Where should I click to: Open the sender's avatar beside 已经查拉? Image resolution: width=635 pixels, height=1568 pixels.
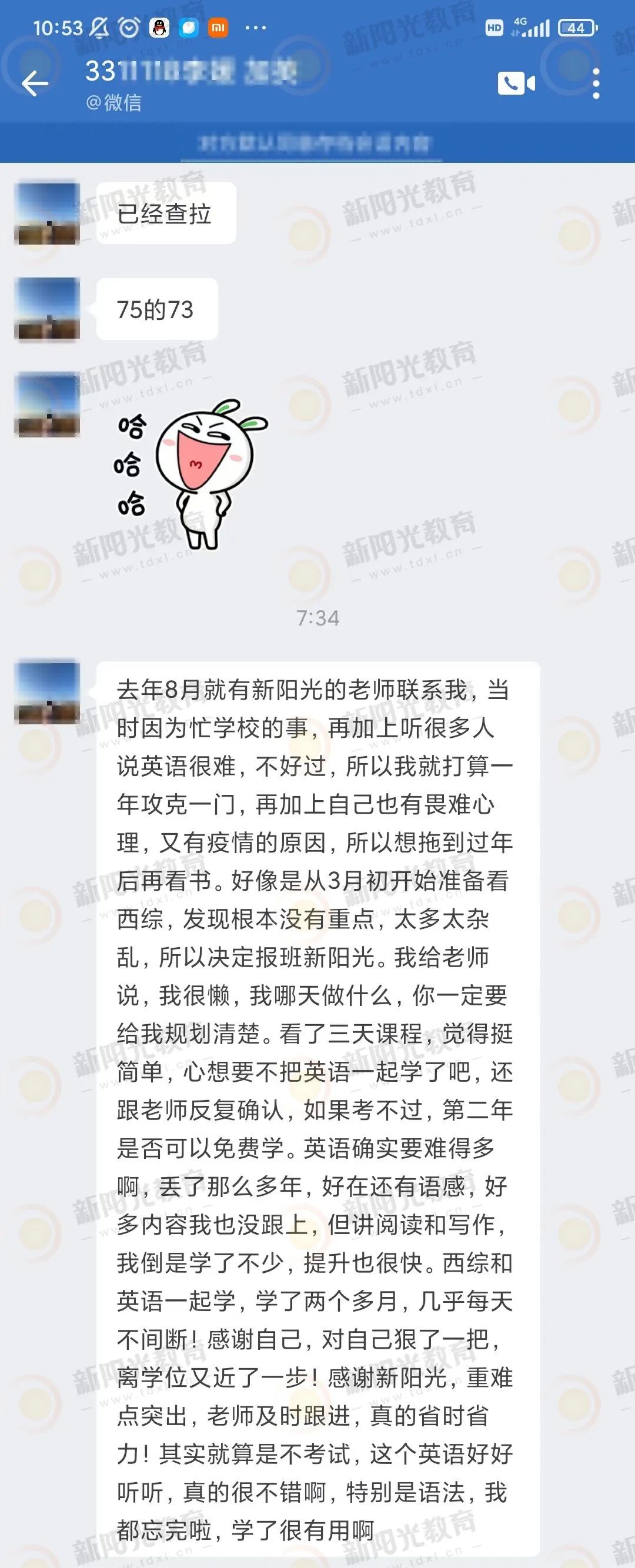pos(48,213)
